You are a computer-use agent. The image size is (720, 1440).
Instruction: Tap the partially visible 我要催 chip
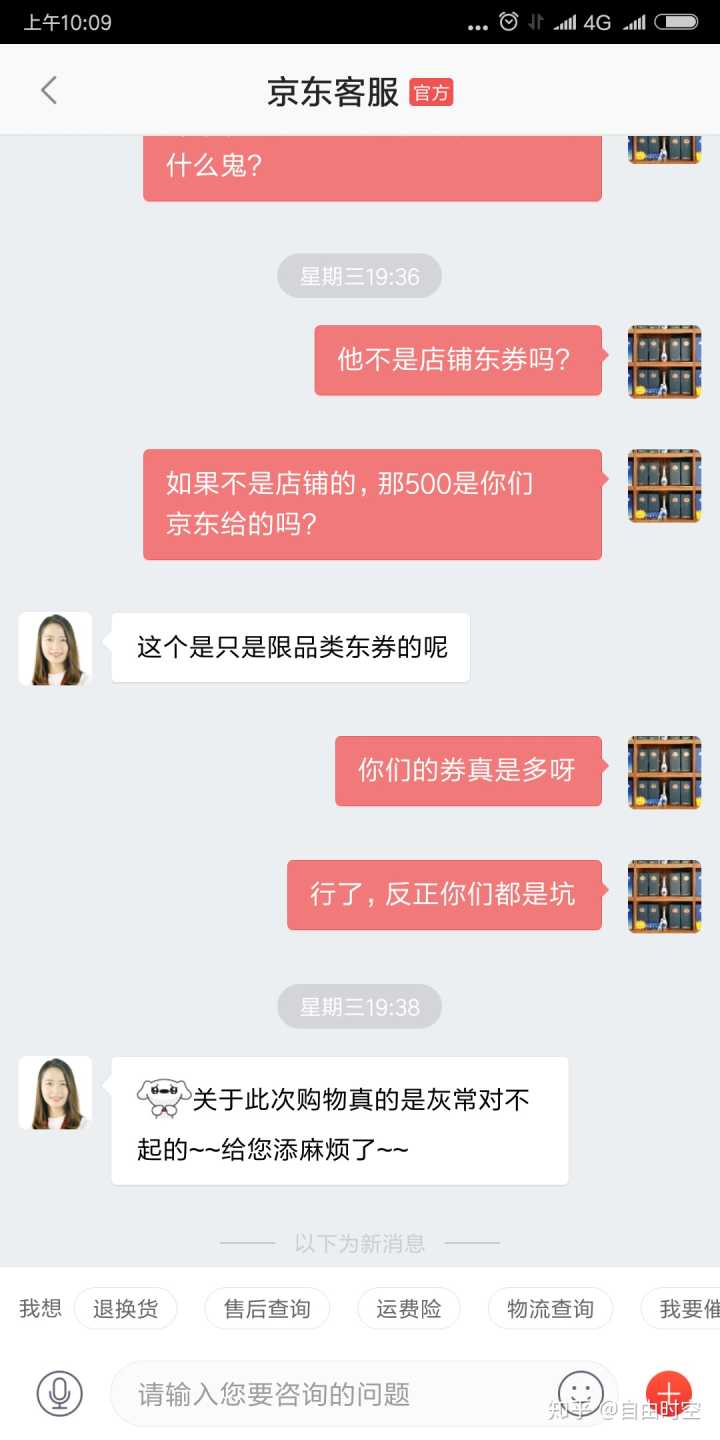(x=688, y=1309)
